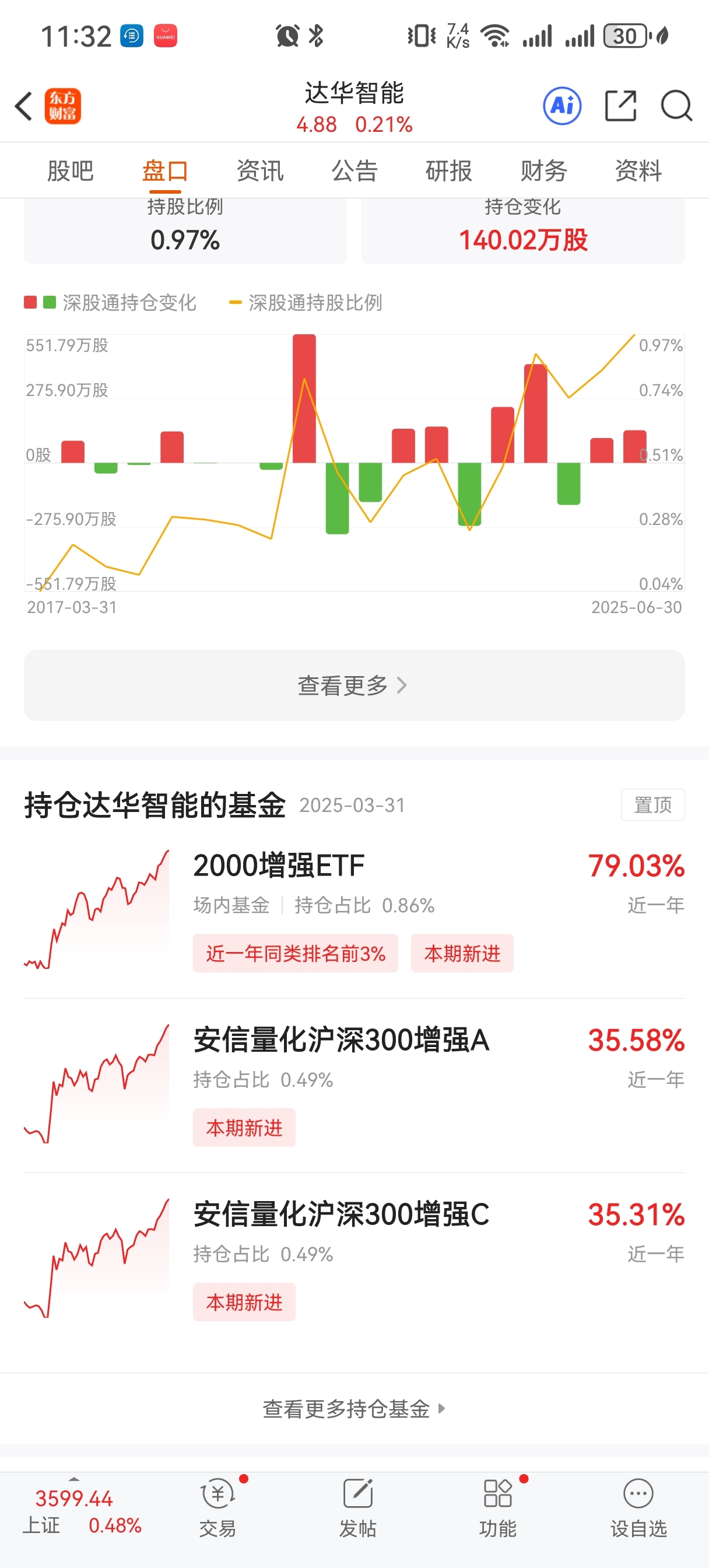709x1568 pixels.
Task: Tap 发帖 to write a post
Action: tap(358, 1507)
